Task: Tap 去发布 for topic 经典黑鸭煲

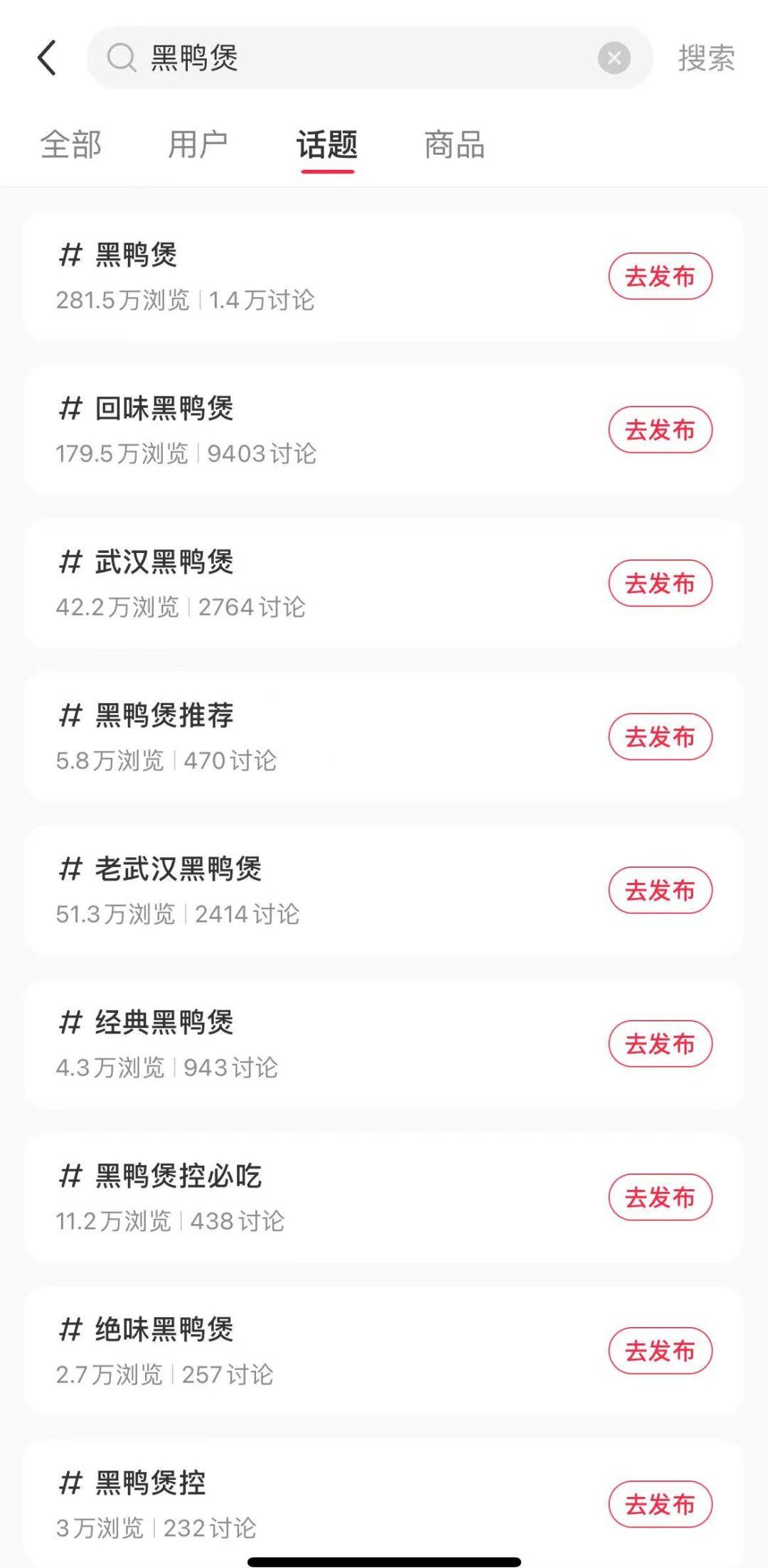Action: coord(660,1043)
